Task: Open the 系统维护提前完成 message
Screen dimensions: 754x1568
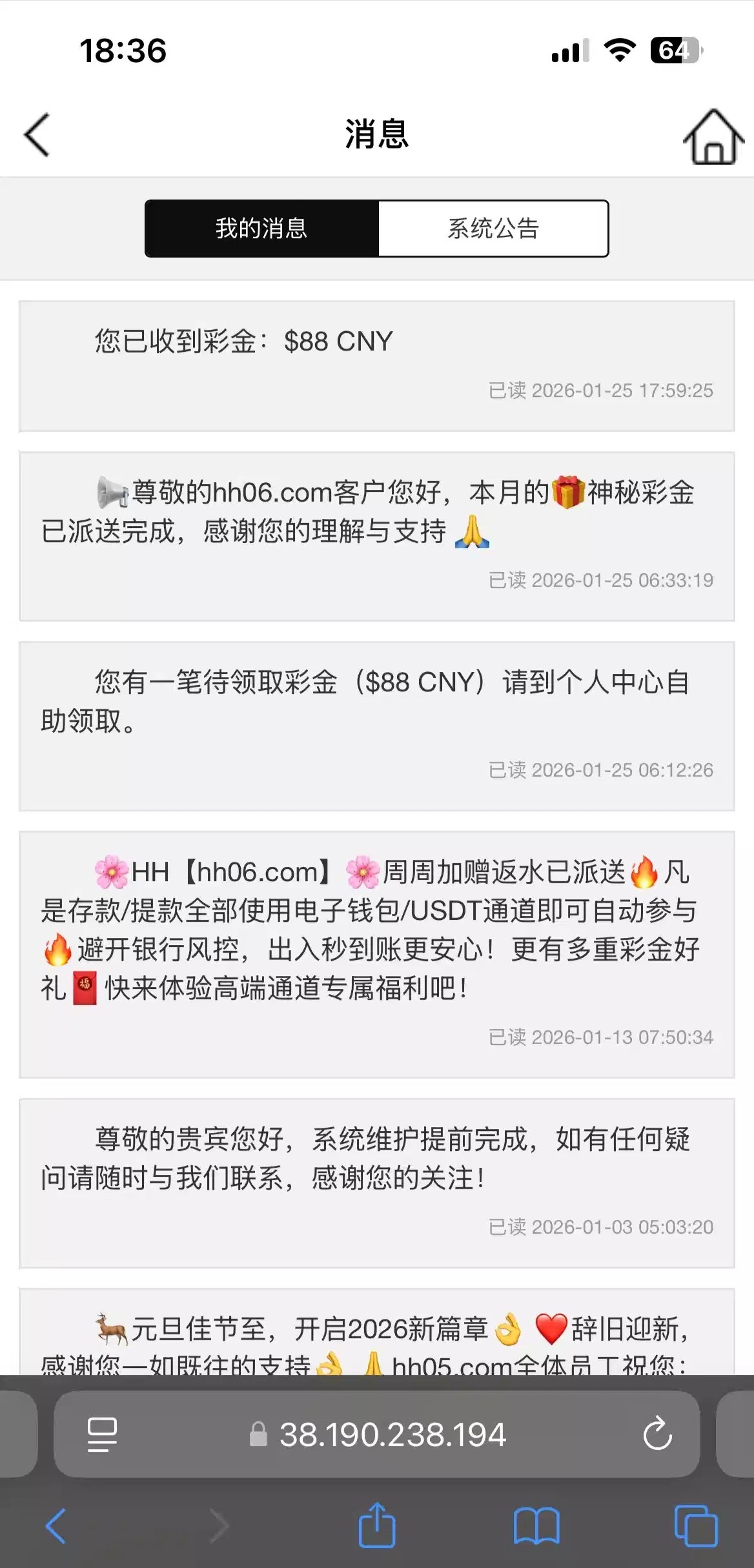Action: click(x=376, y=1182)
